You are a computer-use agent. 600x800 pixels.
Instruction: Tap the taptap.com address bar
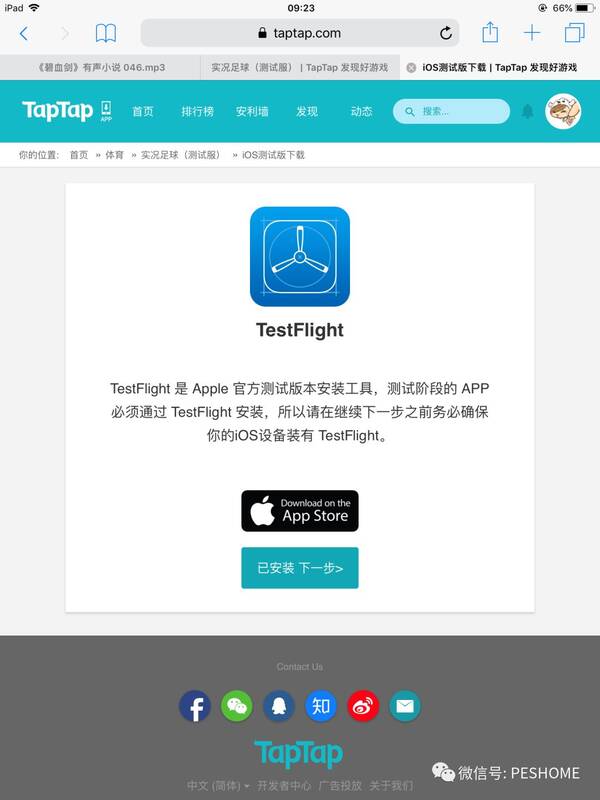(300, 33)
